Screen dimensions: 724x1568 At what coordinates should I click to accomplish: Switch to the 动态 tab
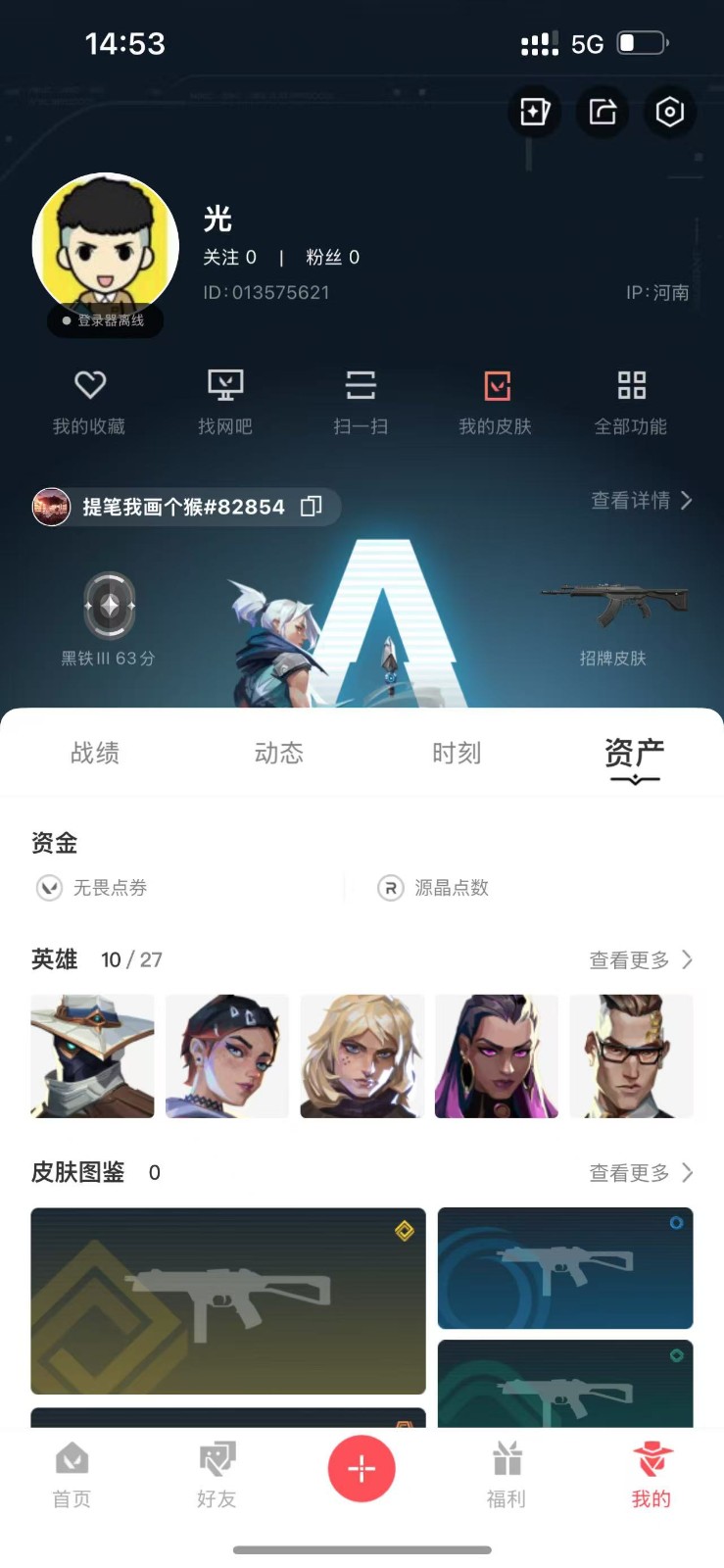pos(279,753)
